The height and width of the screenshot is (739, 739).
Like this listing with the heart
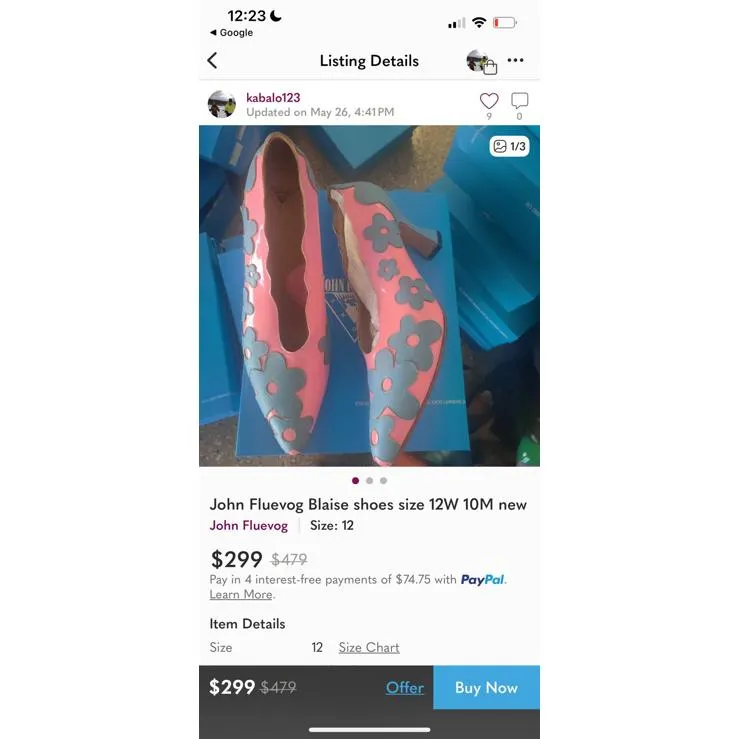[489, 101]
